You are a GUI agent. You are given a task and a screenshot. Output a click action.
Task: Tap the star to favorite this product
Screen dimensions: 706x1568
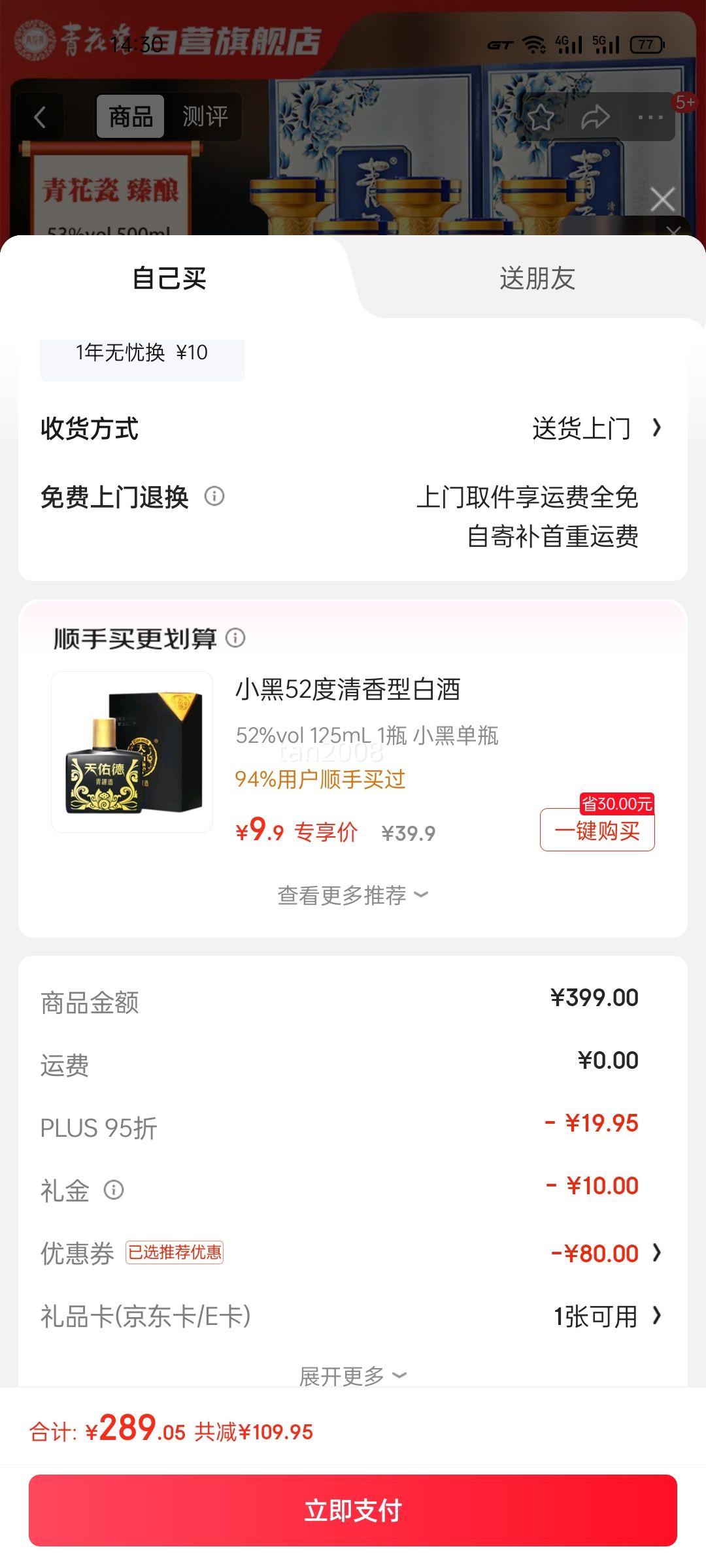pyautogui.click(x=540, y=116)
